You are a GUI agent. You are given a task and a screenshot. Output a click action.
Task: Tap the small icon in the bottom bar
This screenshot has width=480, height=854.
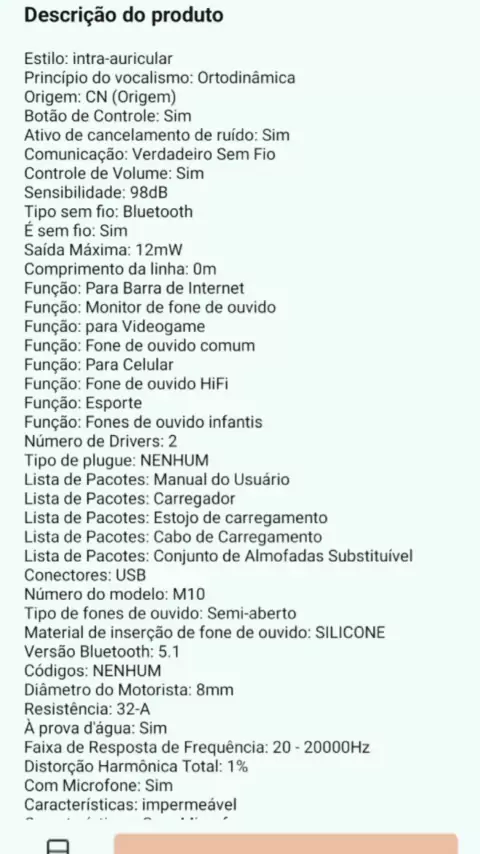click(58, 846)
